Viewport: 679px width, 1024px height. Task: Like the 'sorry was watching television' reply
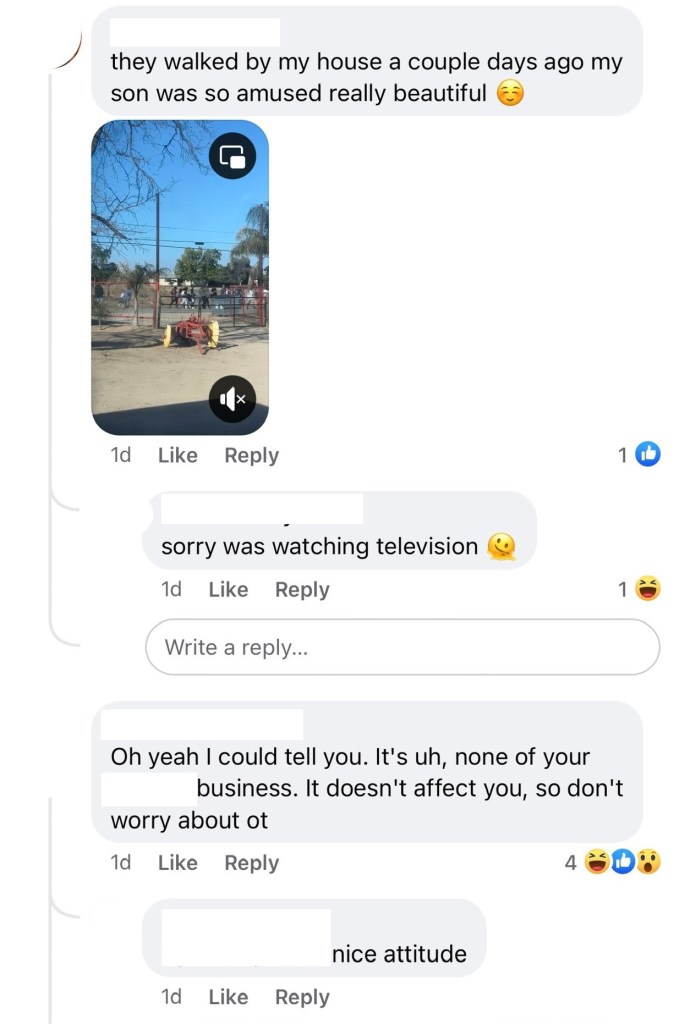click(228, 589)
